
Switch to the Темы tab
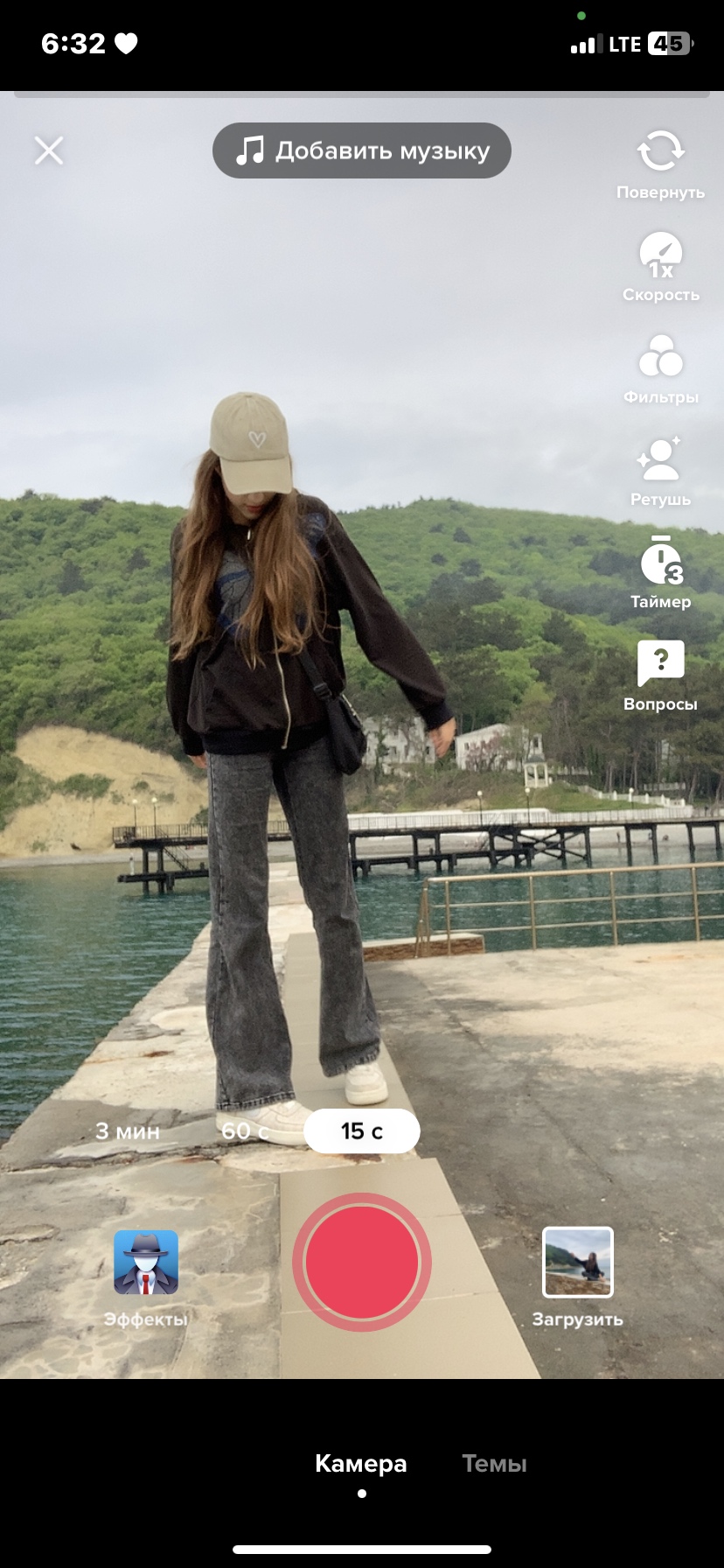pyautogui.click(x=494, y=1464)
